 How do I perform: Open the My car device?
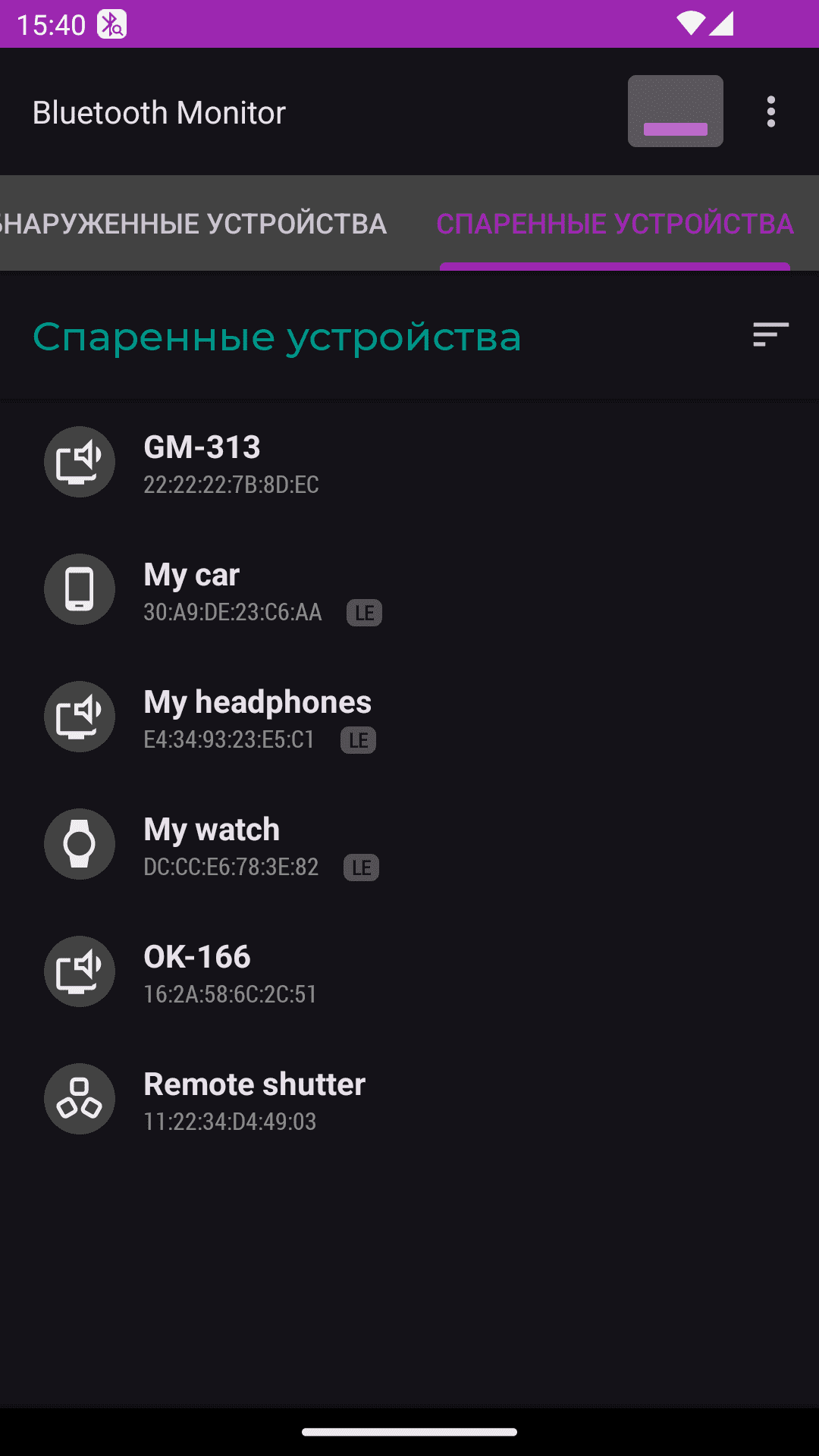click(409, 590)
